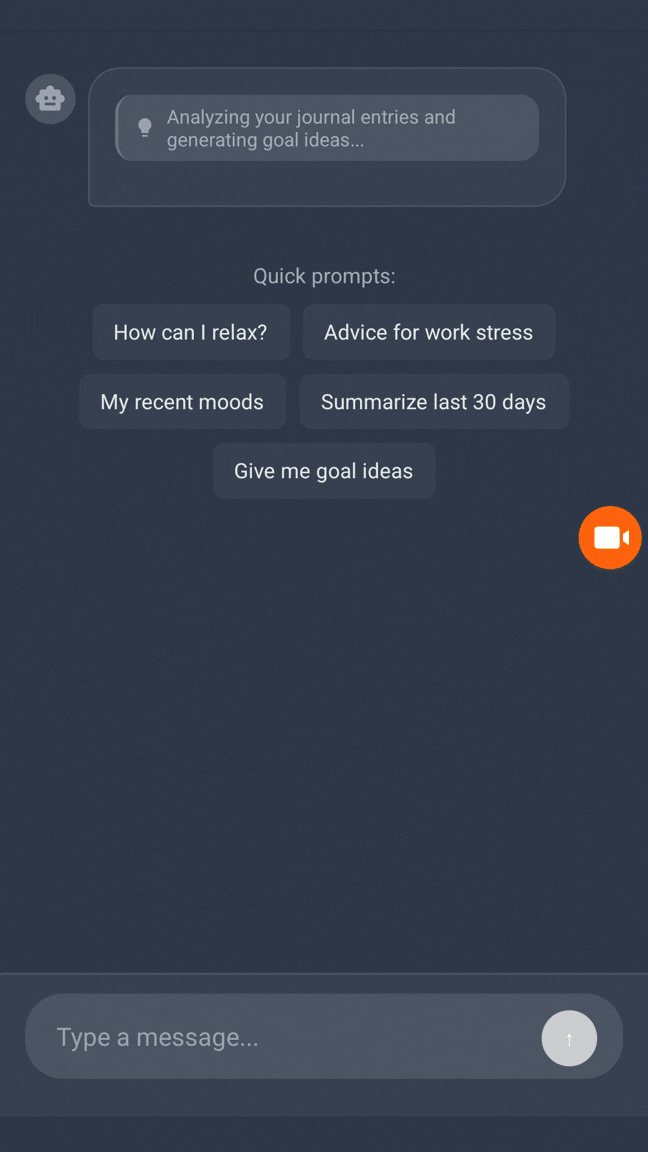This screenshot has width=648, height=1152.
Task: Select the "How can I relax?" prompt
Action: coord(191,332)
